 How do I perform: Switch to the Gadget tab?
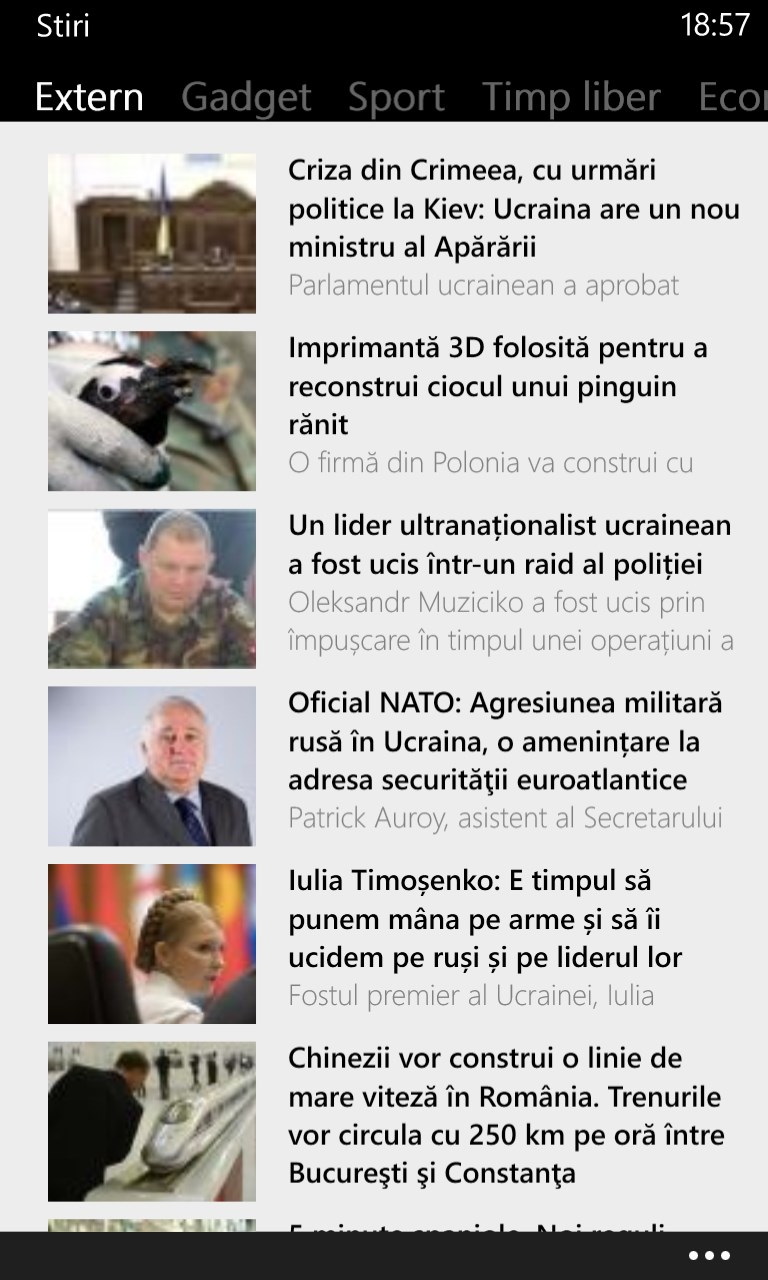246,97
